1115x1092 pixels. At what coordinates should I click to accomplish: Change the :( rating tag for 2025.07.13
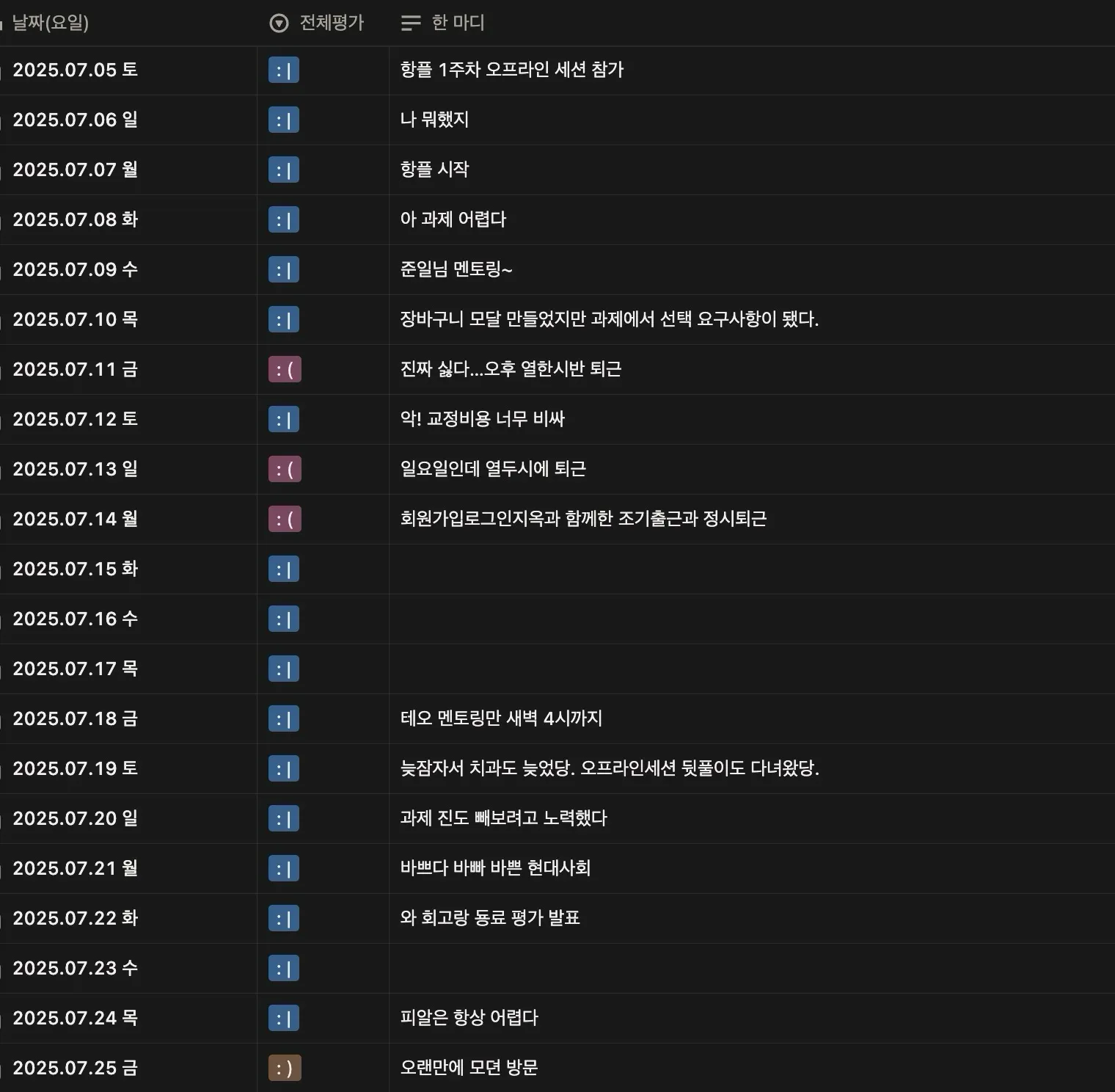click(285, 469)
